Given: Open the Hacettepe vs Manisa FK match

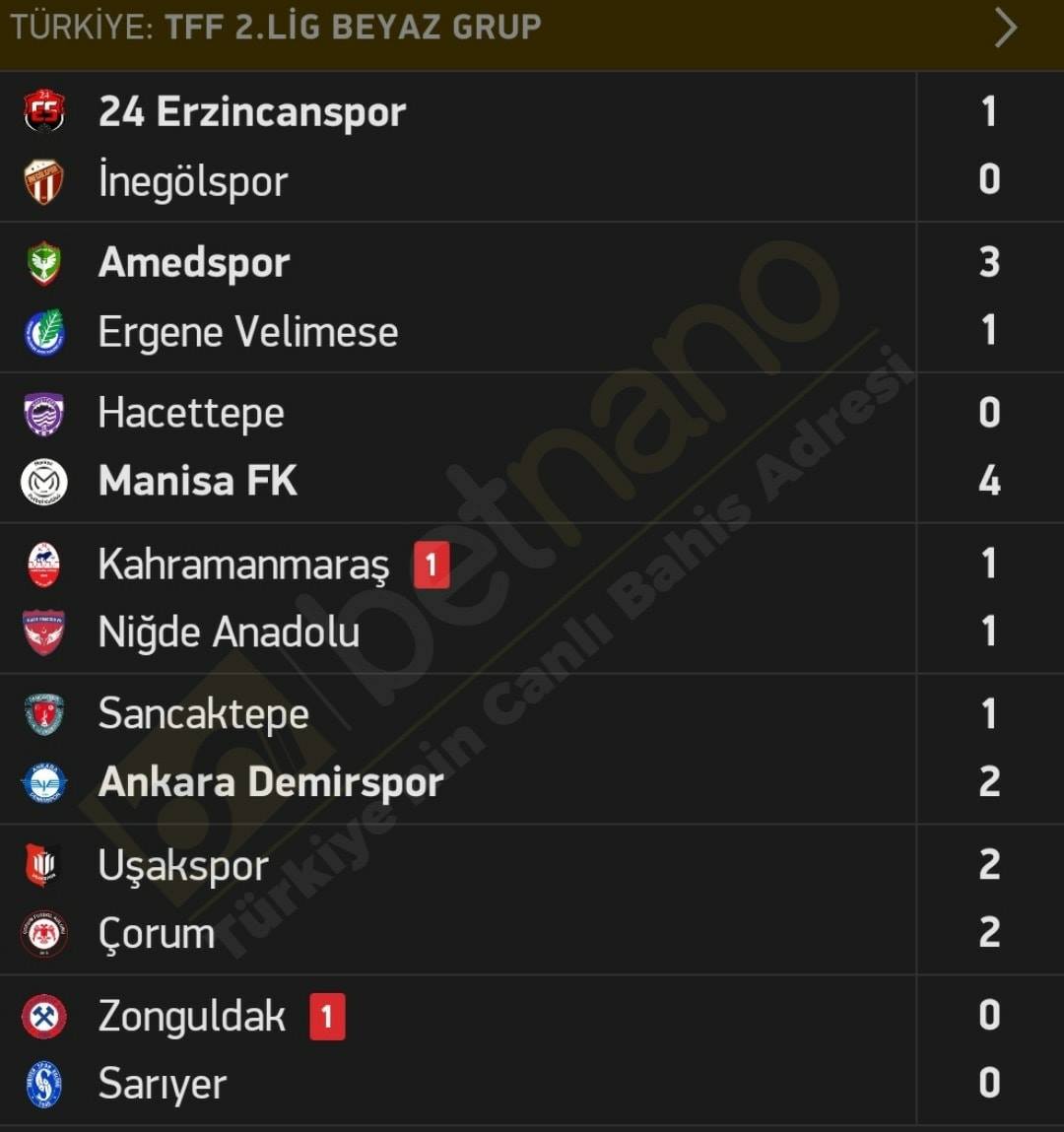Looking at the screenshot, I should coord(458,447).
